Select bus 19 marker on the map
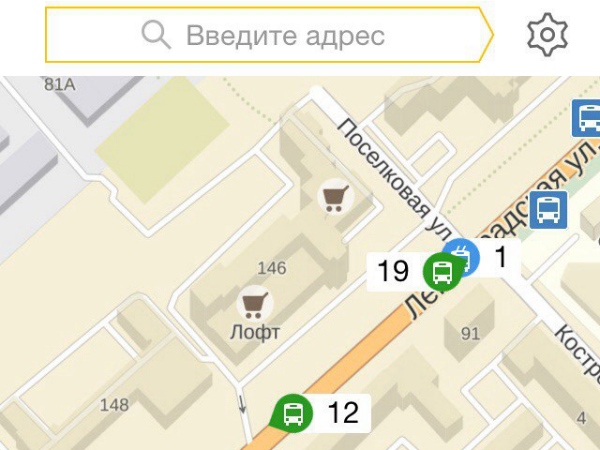Screen dimensions: 600x450 [x=440, y=271]
